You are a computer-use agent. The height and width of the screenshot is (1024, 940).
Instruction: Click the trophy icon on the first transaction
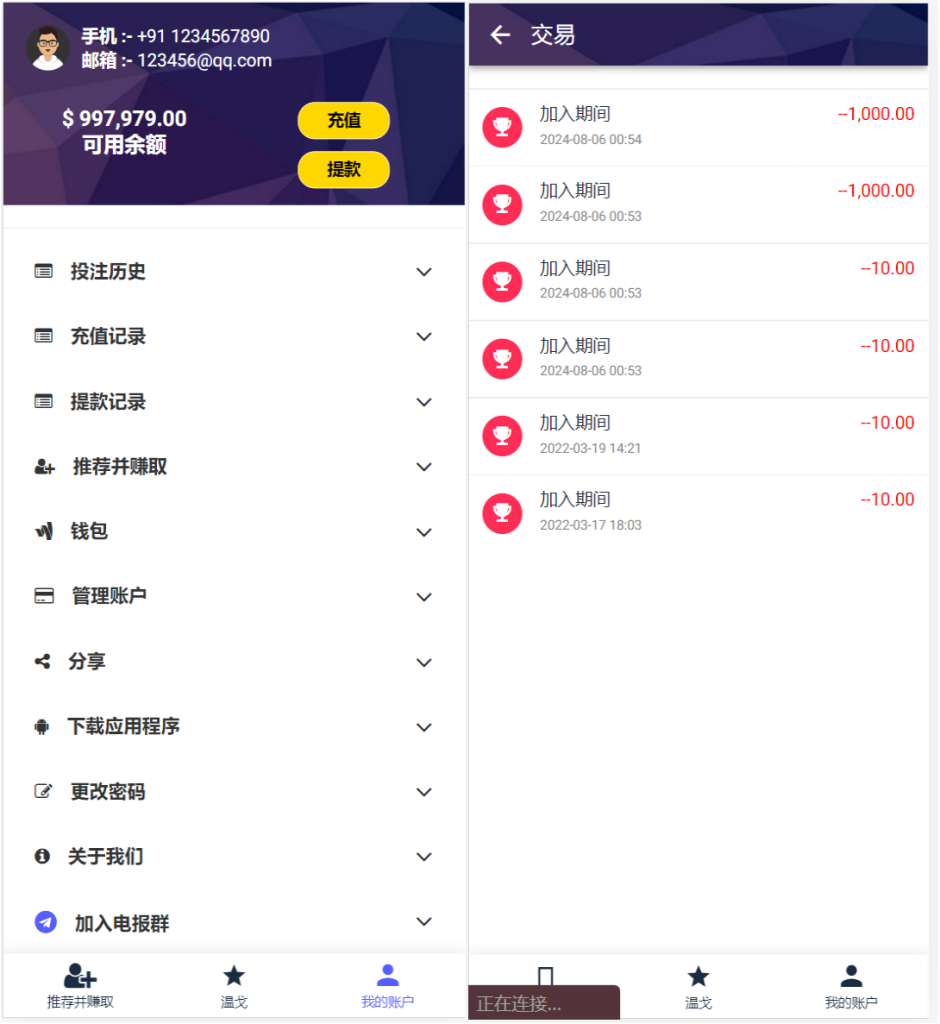502,127
